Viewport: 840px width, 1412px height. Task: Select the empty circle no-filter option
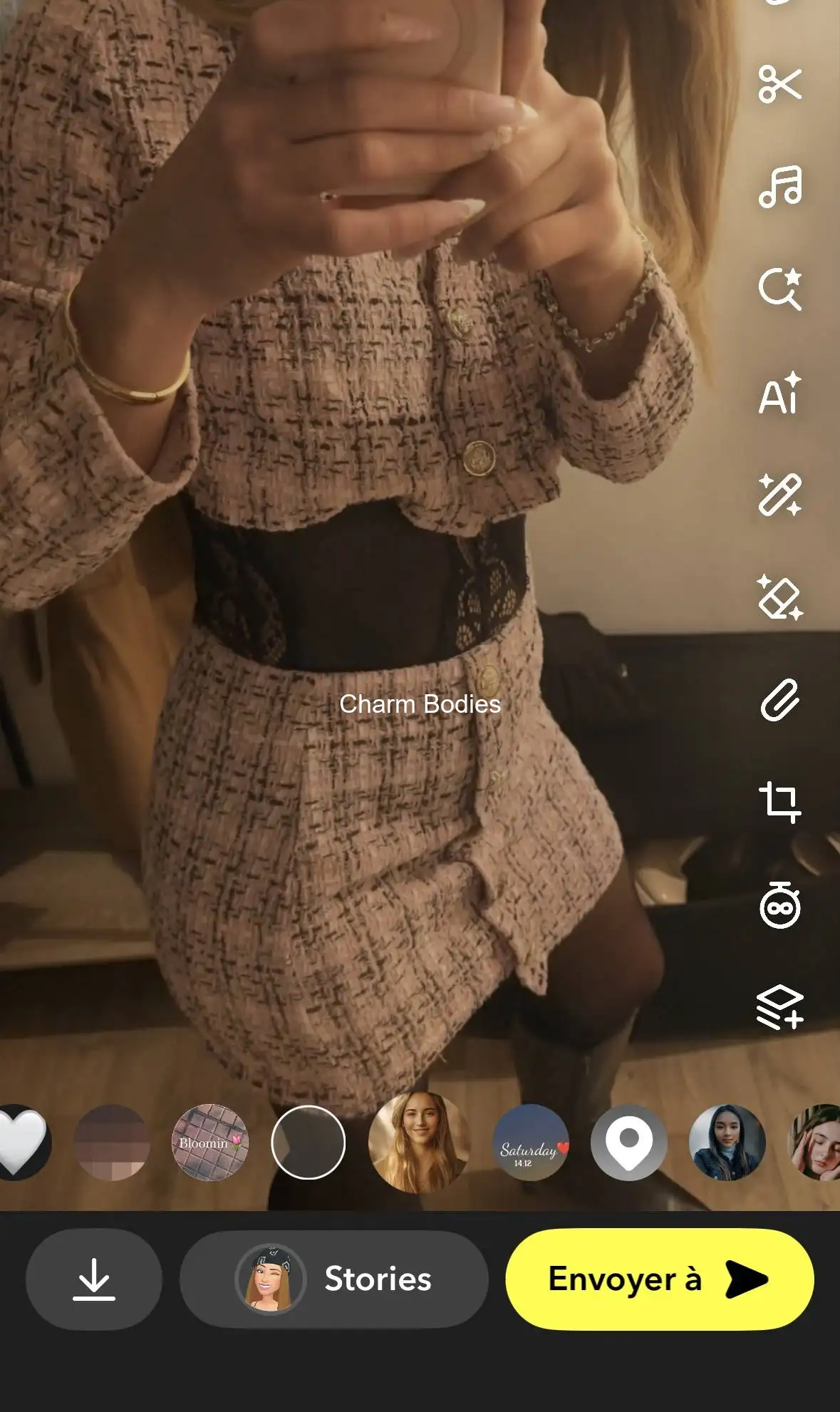pyautogui.click(x=308, y=1143)
